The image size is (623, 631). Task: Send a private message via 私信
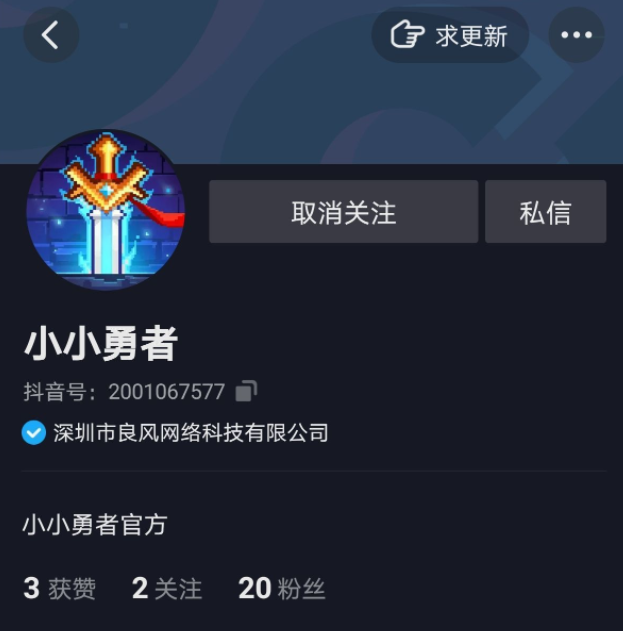click(x=545, y=212)
